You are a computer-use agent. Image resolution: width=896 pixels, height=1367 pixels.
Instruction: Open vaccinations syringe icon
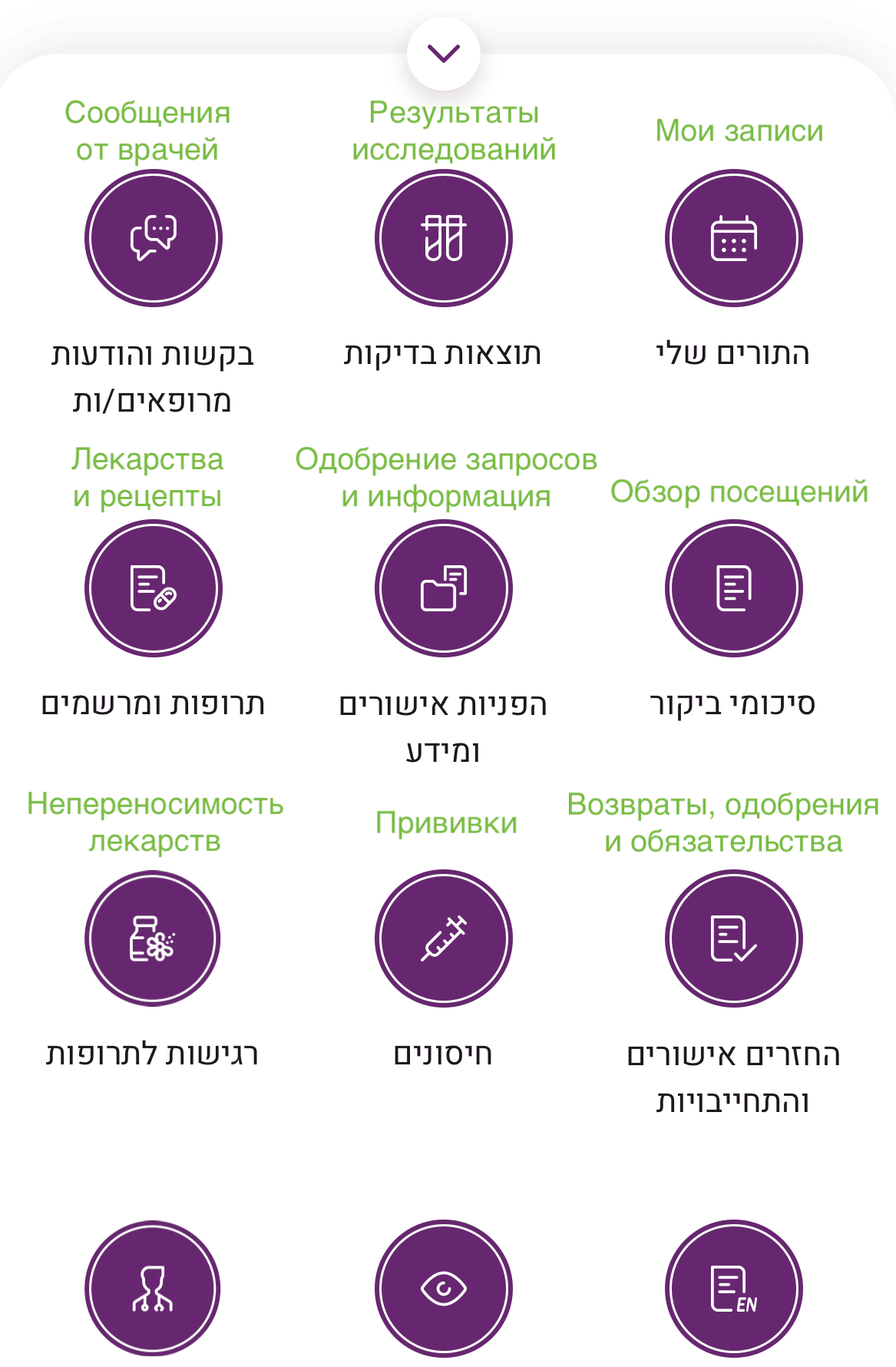click(444, 938)
